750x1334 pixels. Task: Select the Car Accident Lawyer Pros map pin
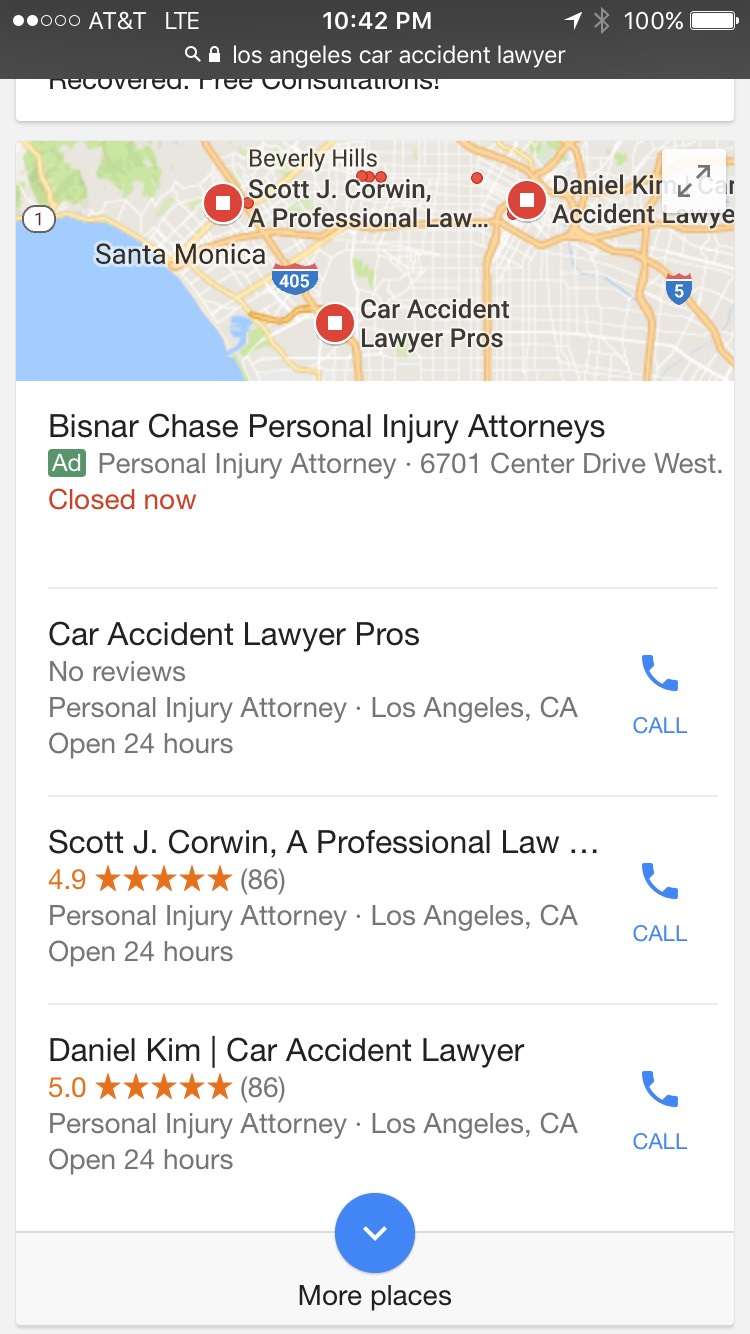point(335,323)
